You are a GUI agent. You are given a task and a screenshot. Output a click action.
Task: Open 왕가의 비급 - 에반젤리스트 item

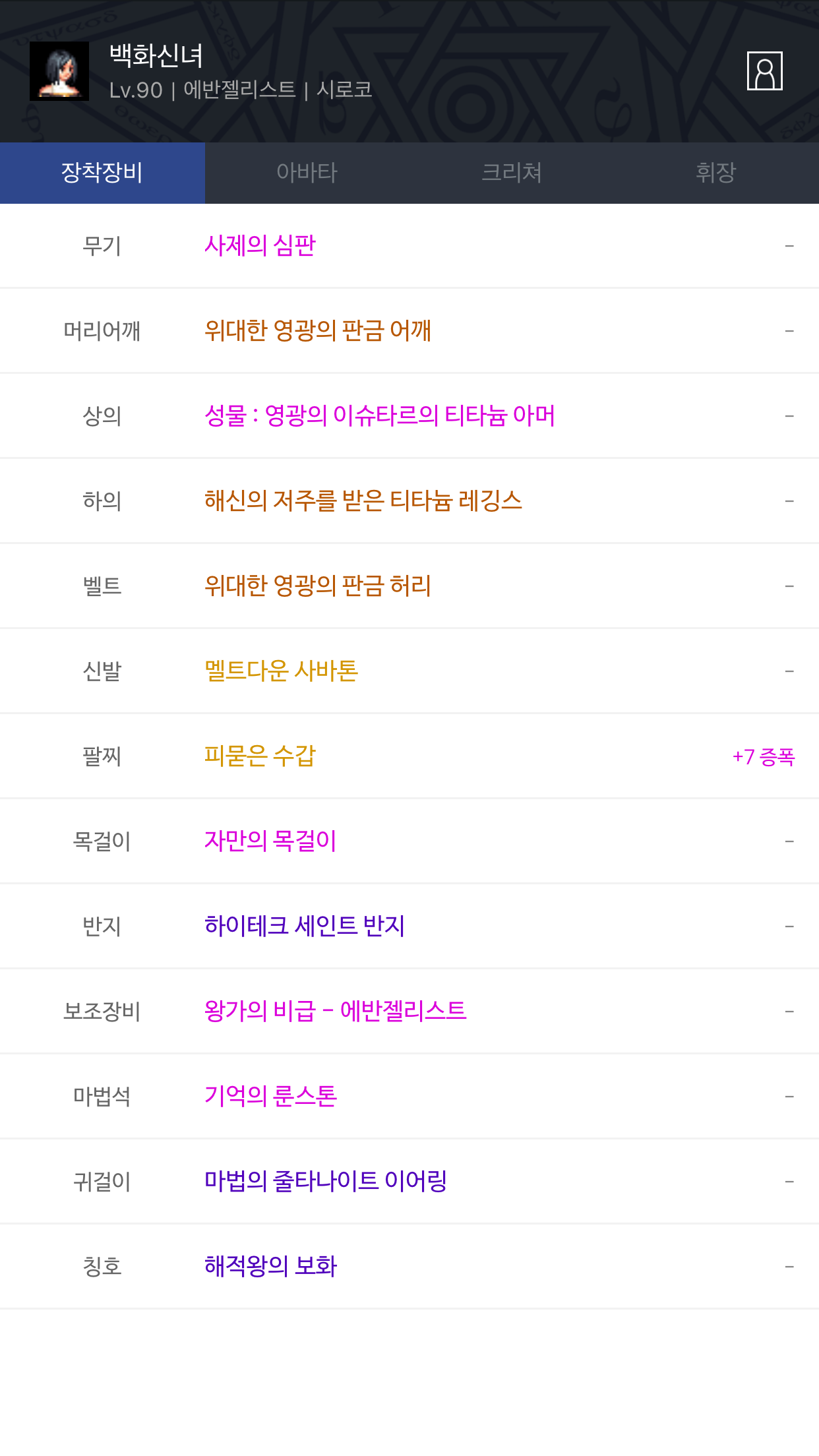click(x=335, y=1011)
